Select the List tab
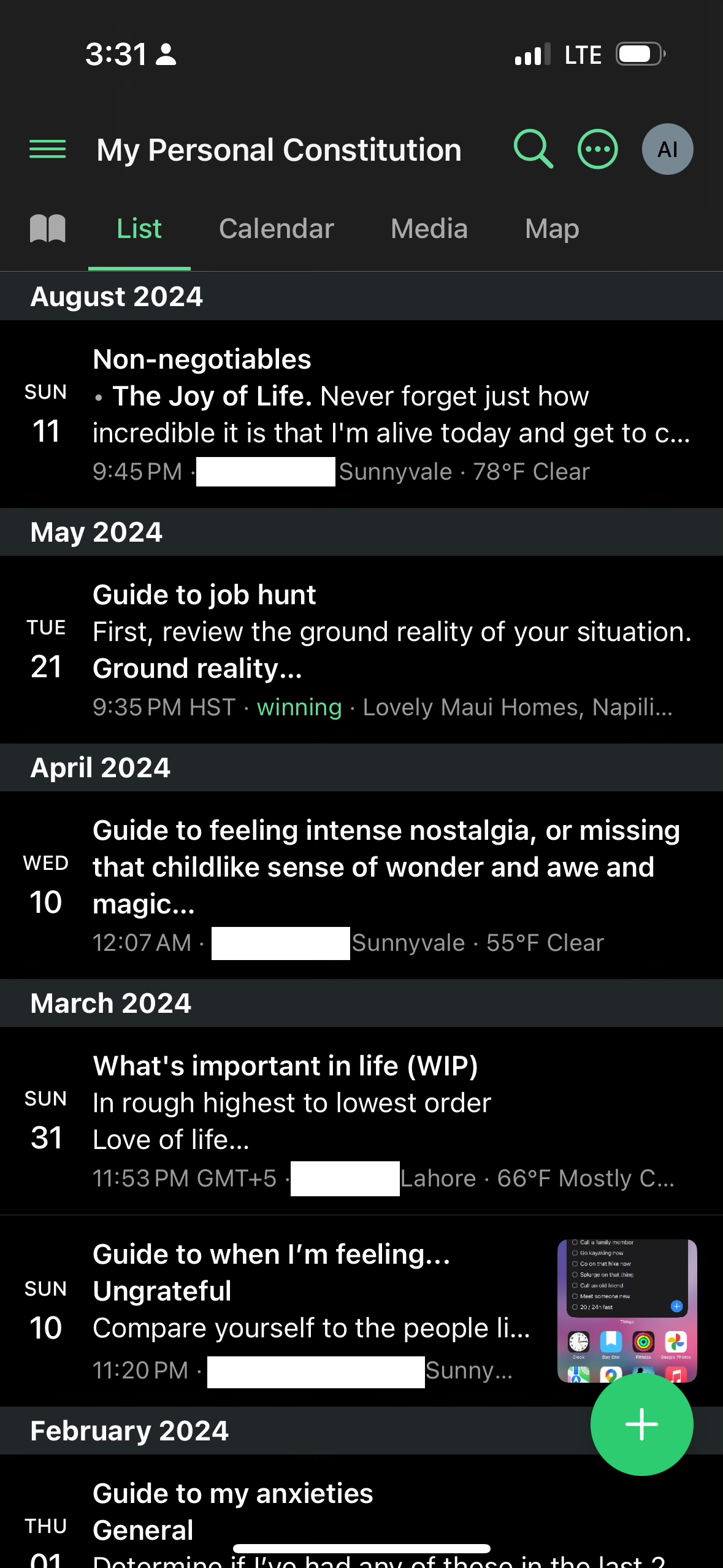 point(139,229)
